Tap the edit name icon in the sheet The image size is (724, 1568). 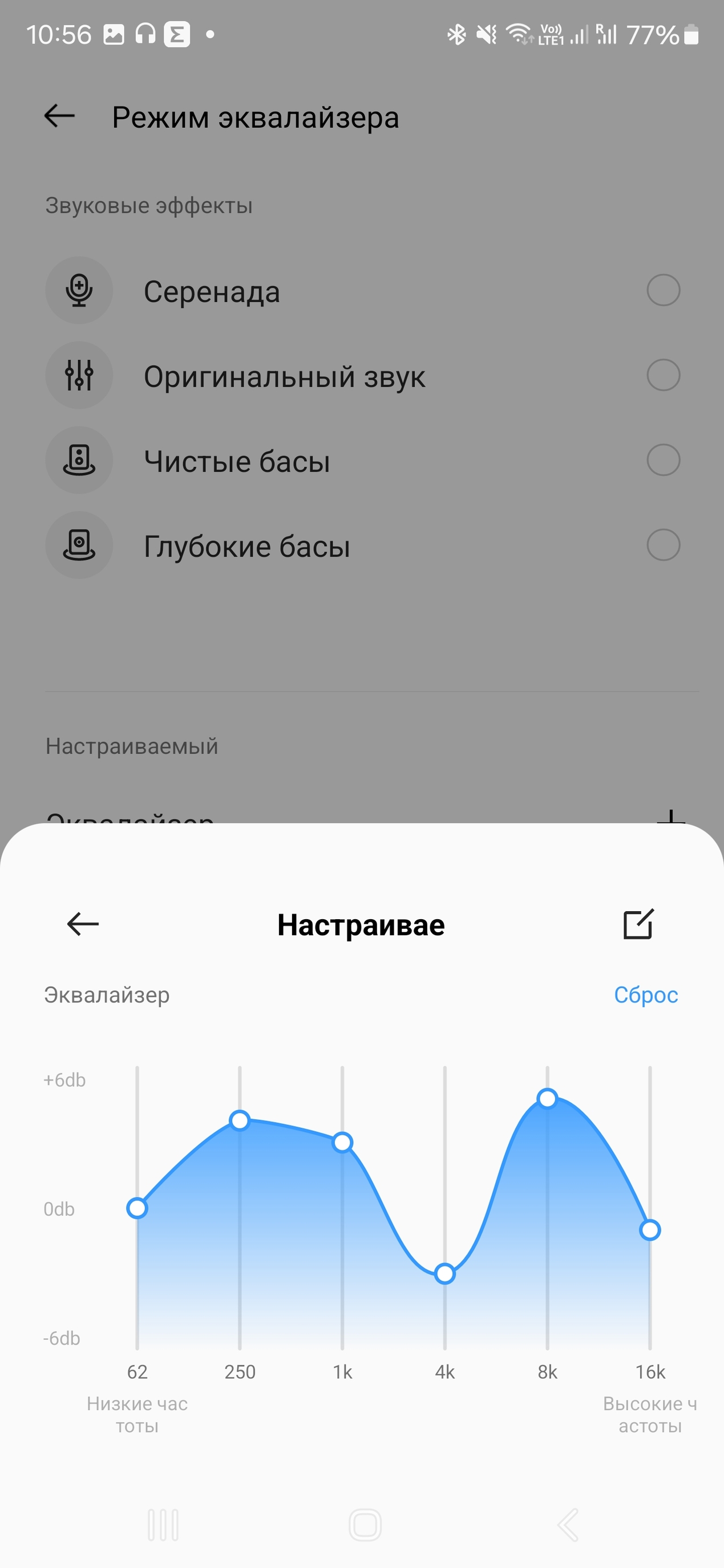click(x=637, y=924)
